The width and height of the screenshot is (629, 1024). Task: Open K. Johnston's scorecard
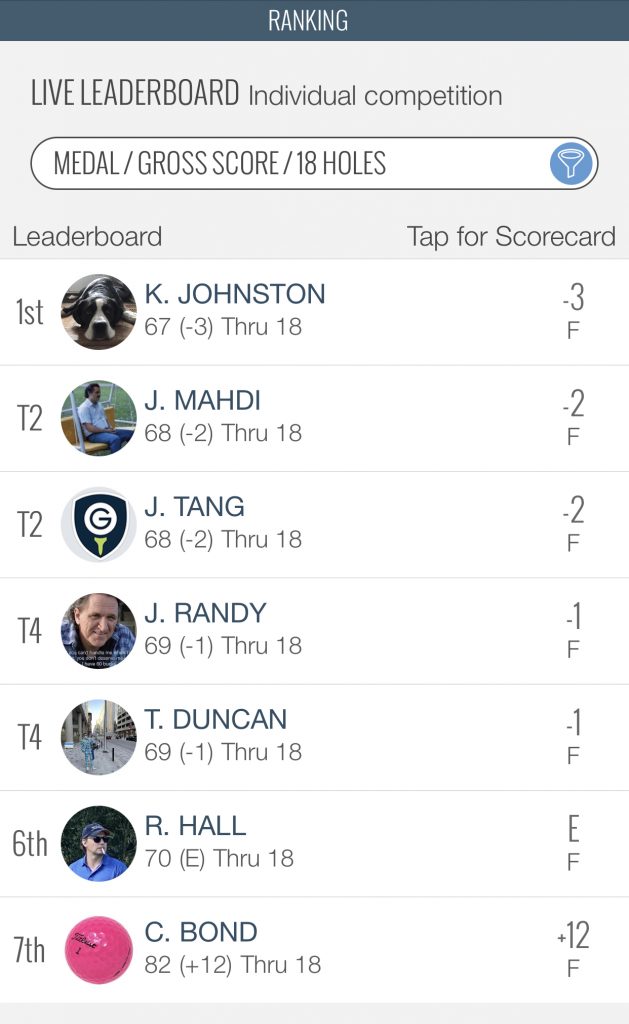(x=314, y=312)
